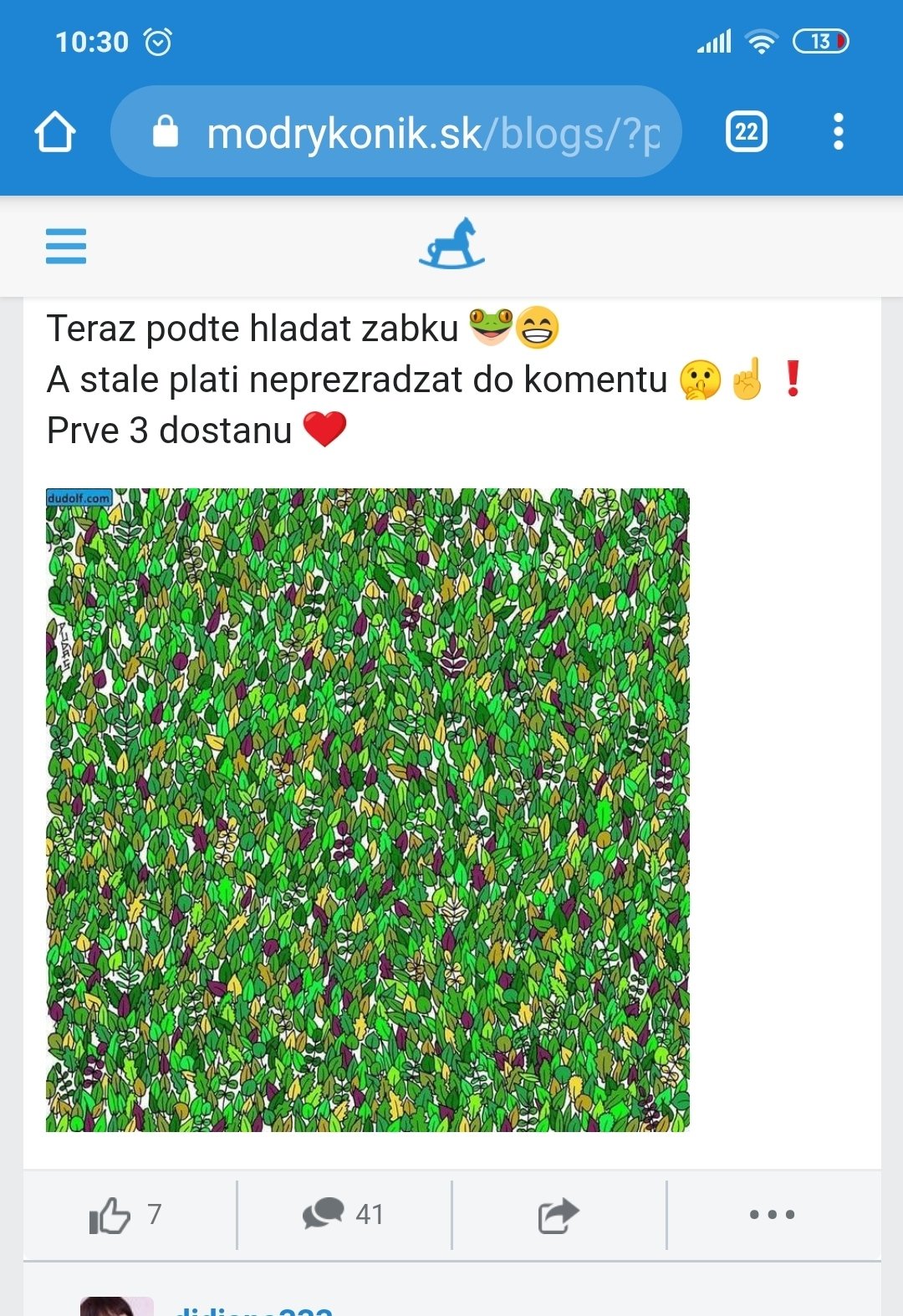Open the browser overflow menu
Screen dimensions: 903x1316
[838, 132]
